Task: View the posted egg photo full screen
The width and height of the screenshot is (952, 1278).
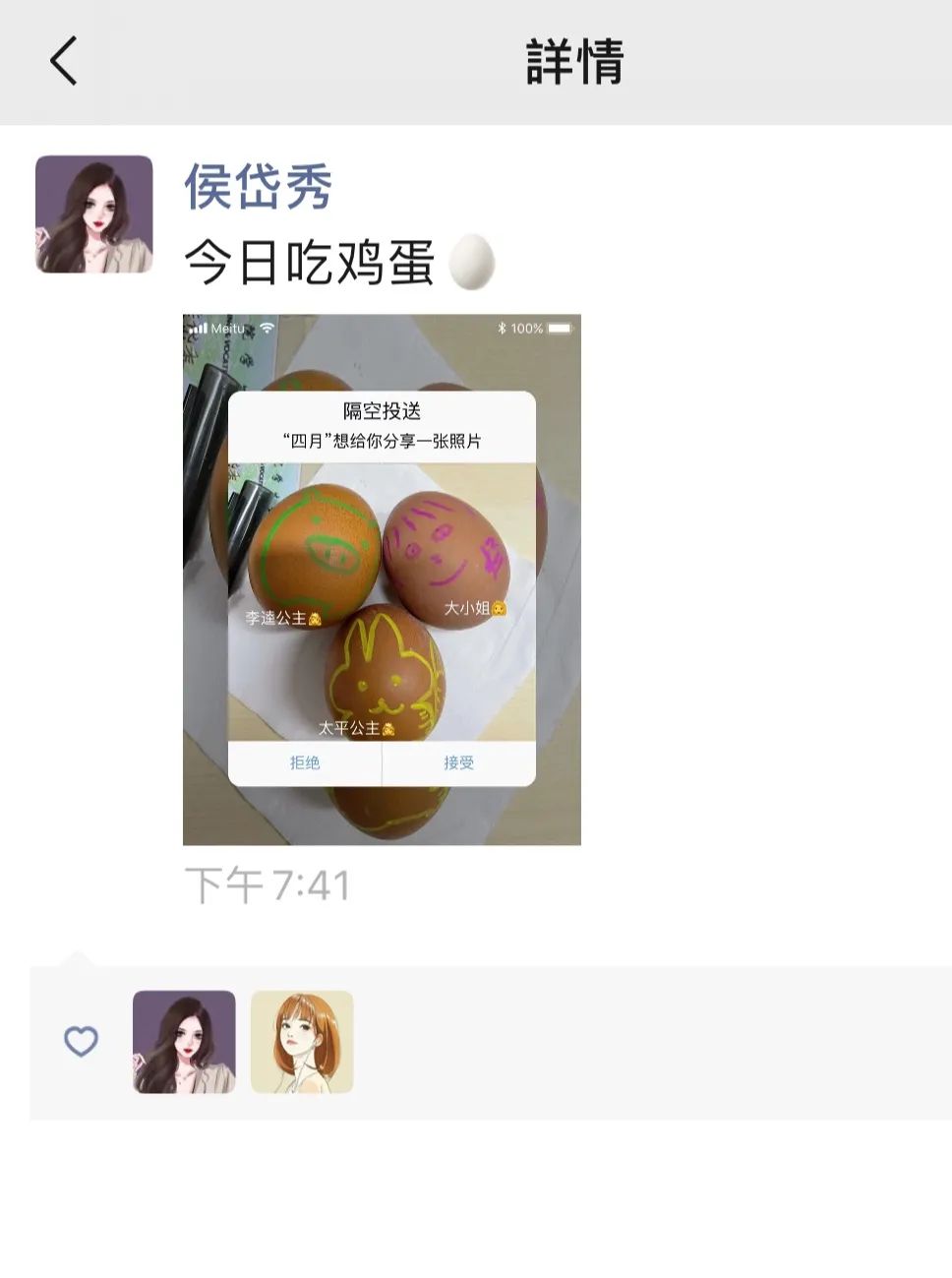Action: 382,578
